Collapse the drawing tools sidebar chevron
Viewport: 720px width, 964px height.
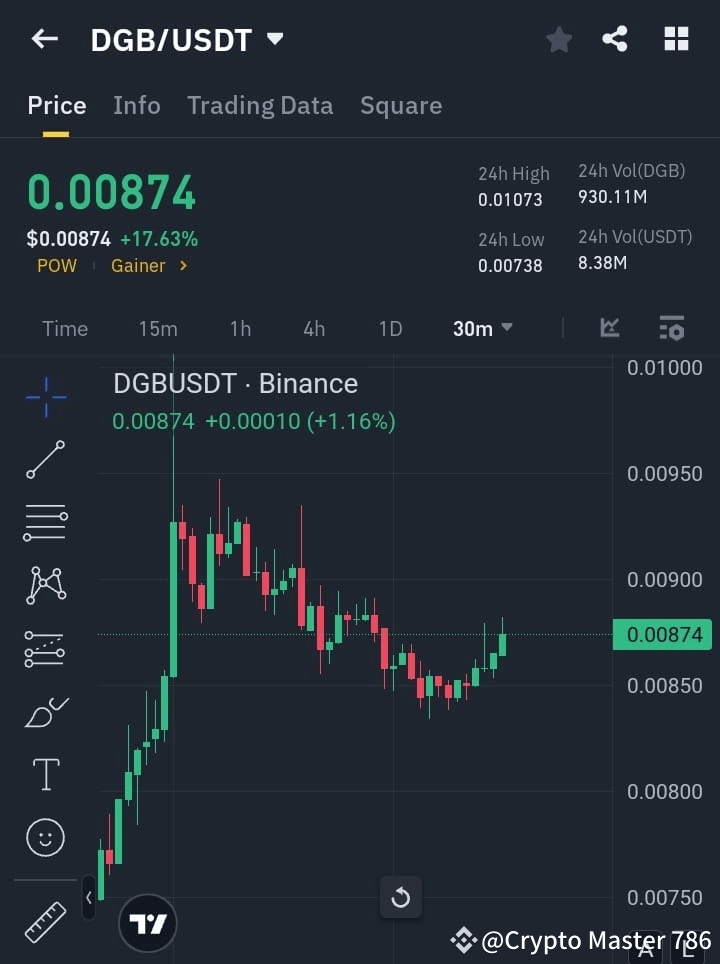tap(90, 898)
